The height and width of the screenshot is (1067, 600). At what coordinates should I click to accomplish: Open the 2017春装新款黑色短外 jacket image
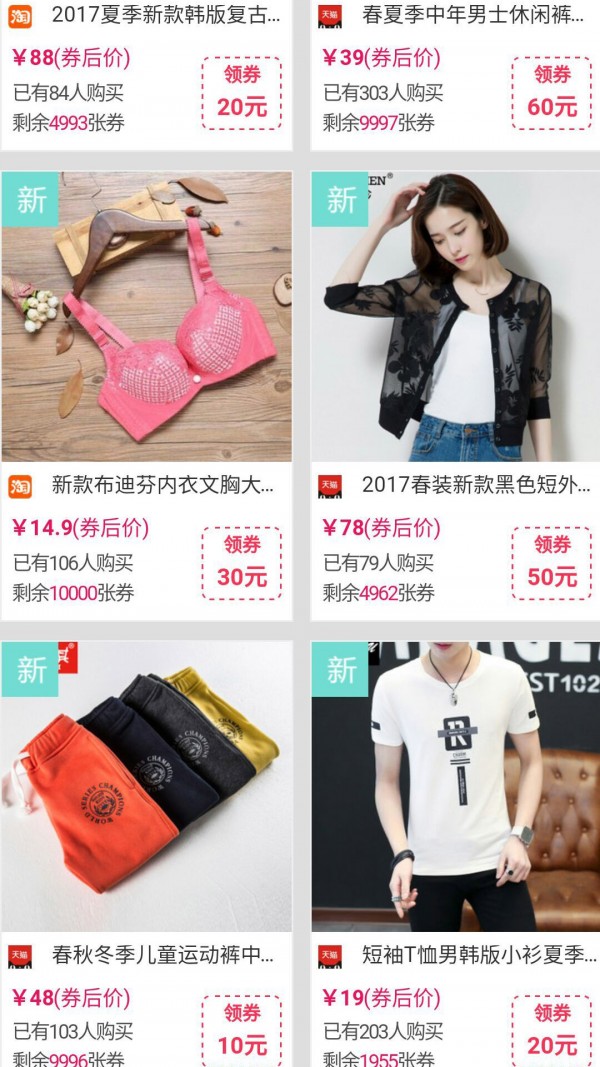pyautogui.click(x=455, y=316)
